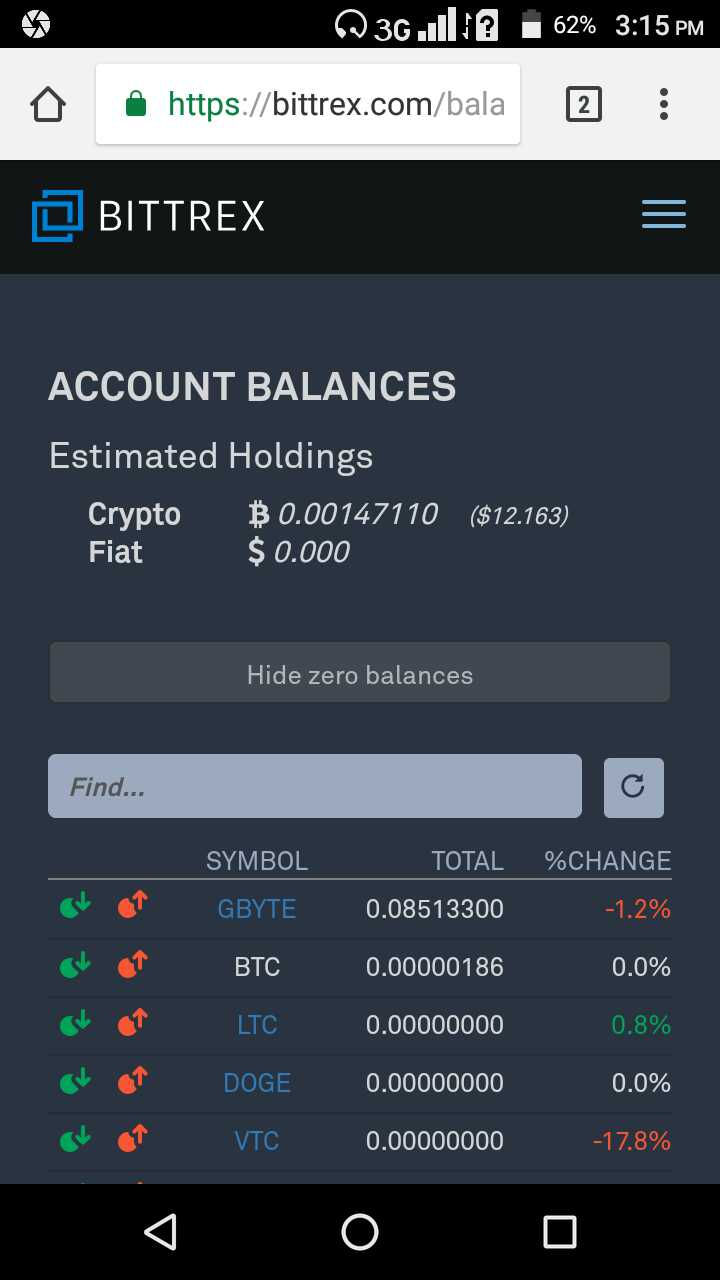Open the GBYTE symbol link
The width and height of the screenshot is (720, 1280).
[x=257, y=909]
